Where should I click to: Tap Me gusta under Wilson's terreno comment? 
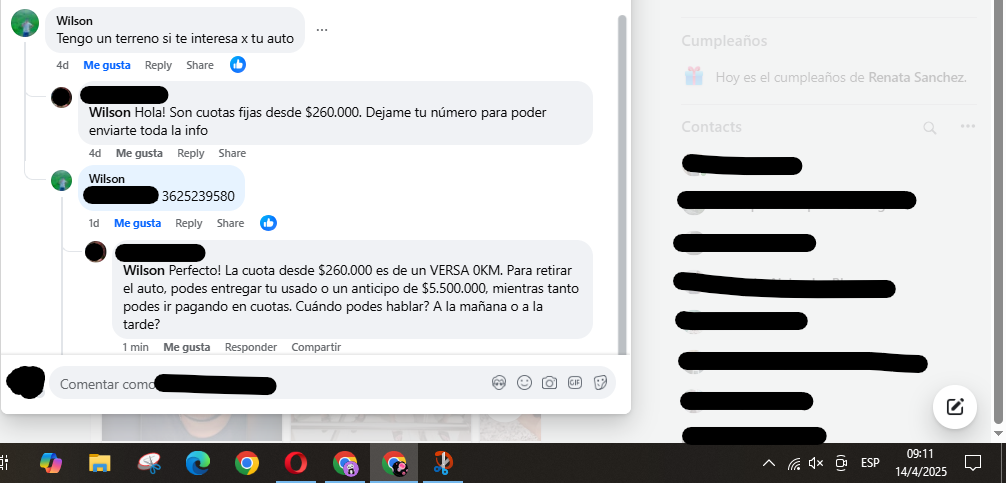pos(107,65)
